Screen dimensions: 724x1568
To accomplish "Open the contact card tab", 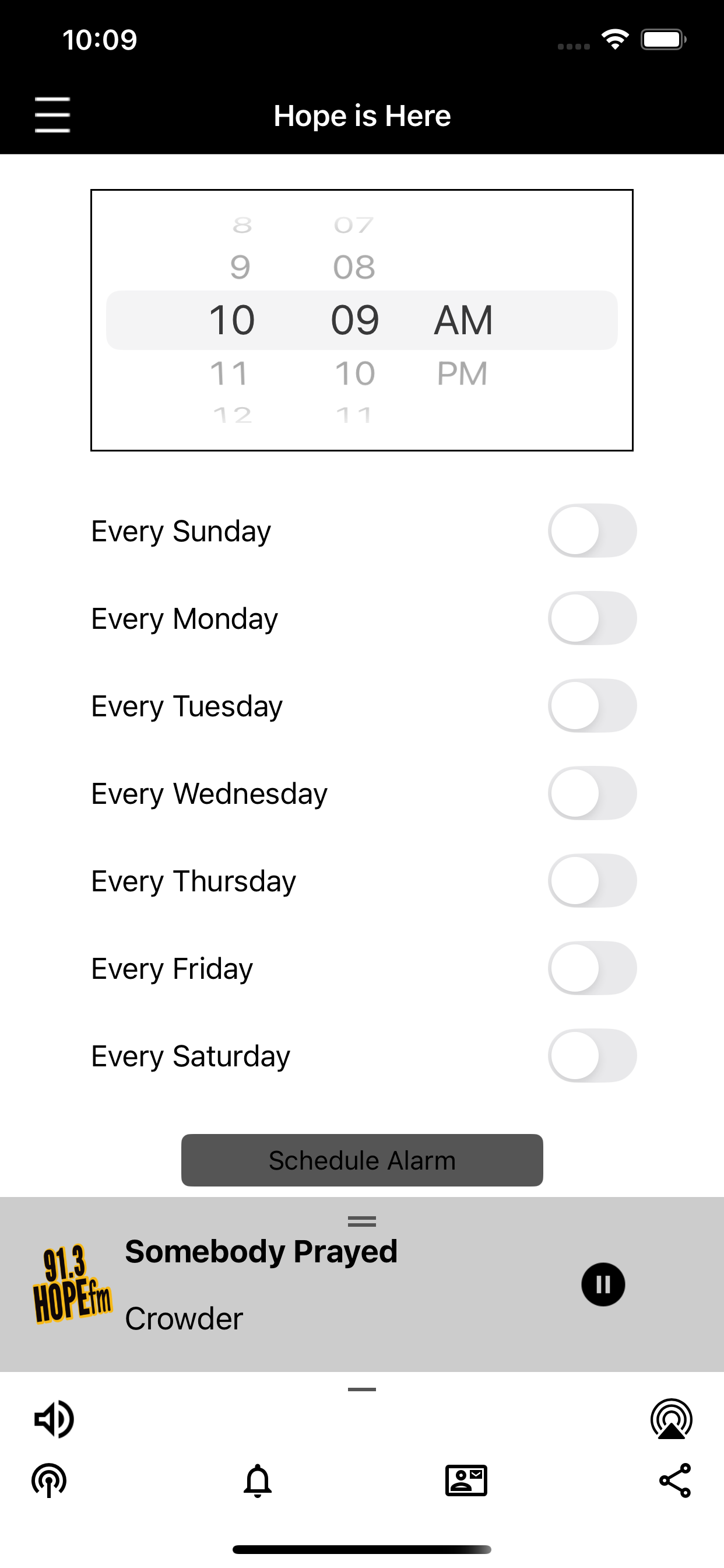I will 466,1480.
